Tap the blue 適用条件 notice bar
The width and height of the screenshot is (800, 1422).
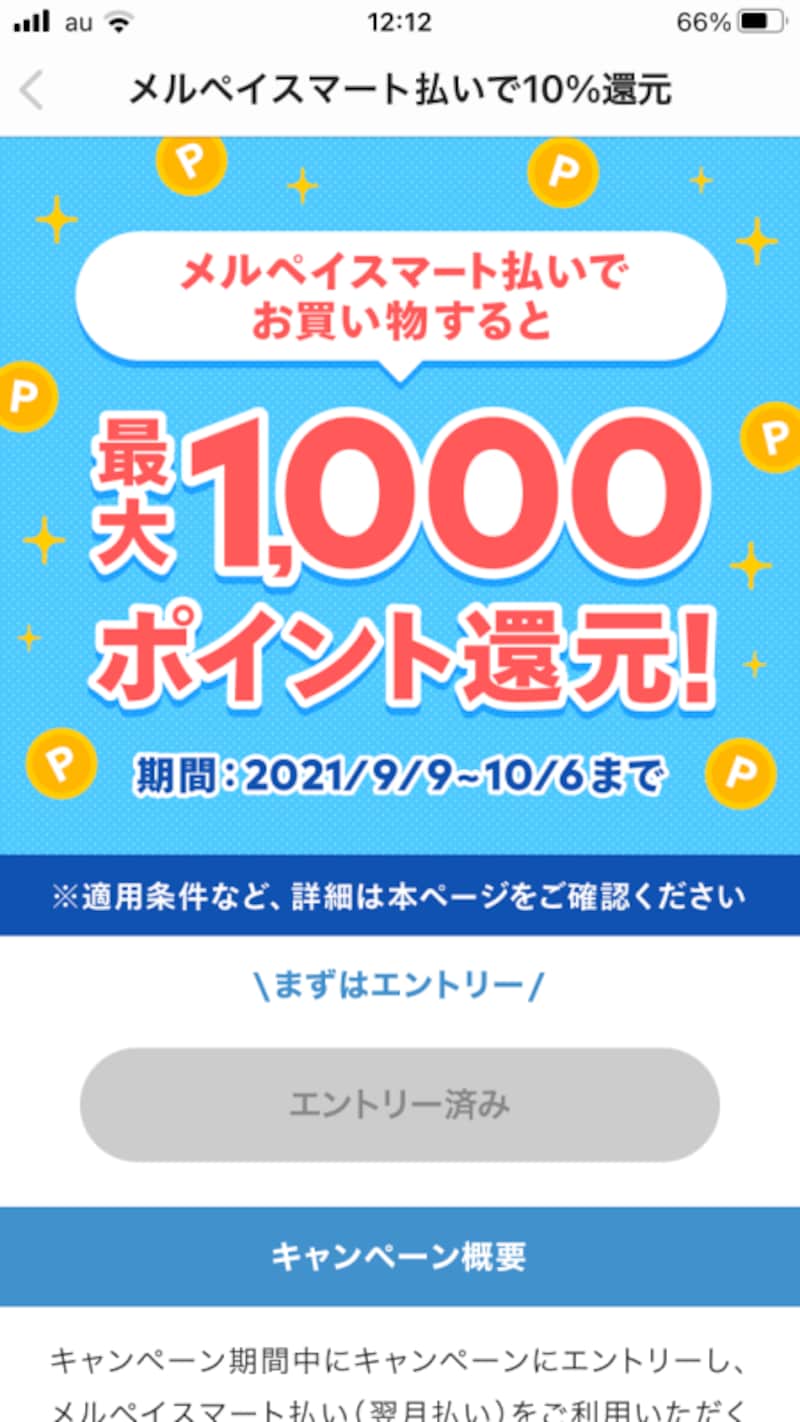click(400, 896)
